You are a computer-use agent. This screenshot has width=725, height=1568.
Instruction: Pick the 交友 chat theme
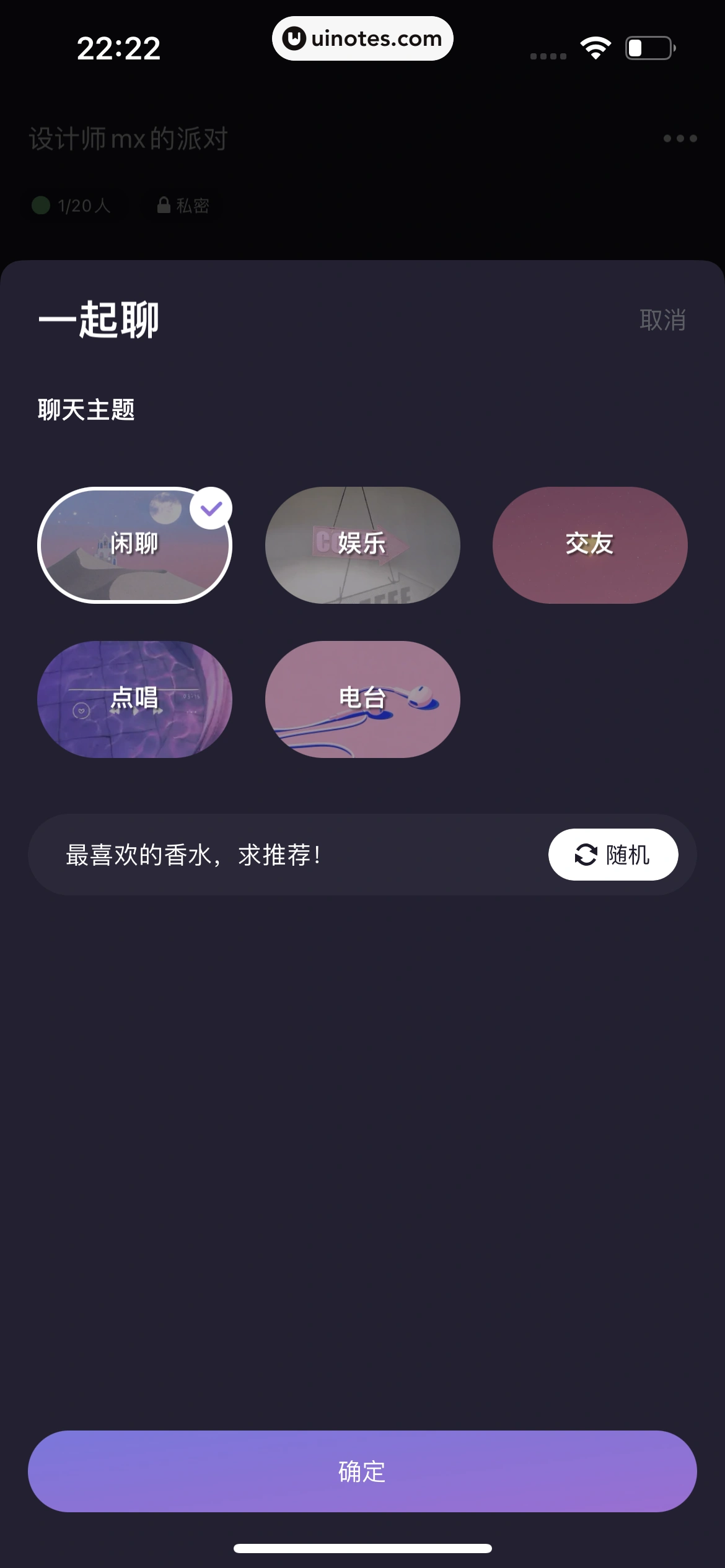click(x=589, y=545)
